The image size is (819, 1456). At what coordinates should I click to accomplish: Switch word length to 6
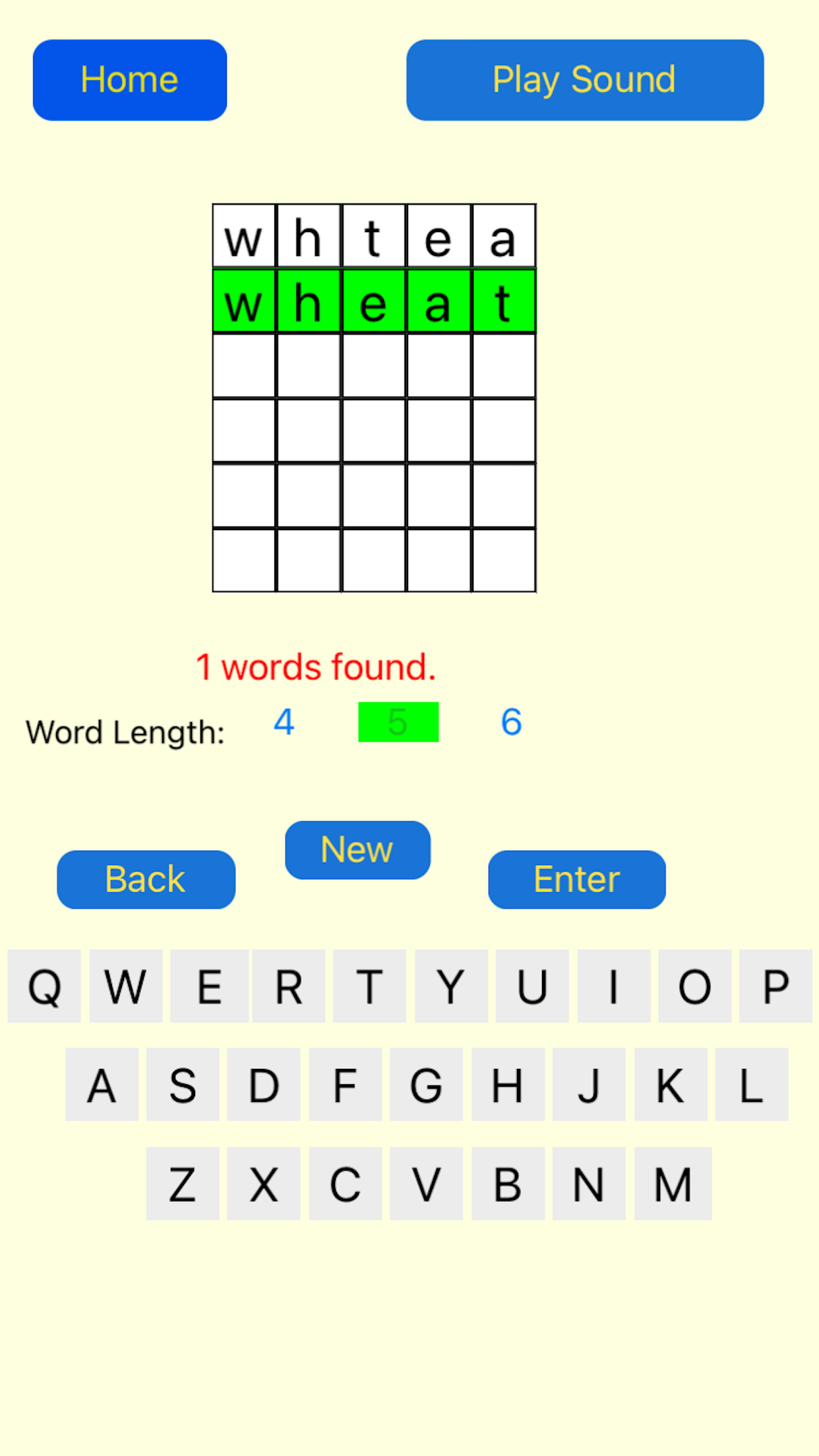pos(512,722)
